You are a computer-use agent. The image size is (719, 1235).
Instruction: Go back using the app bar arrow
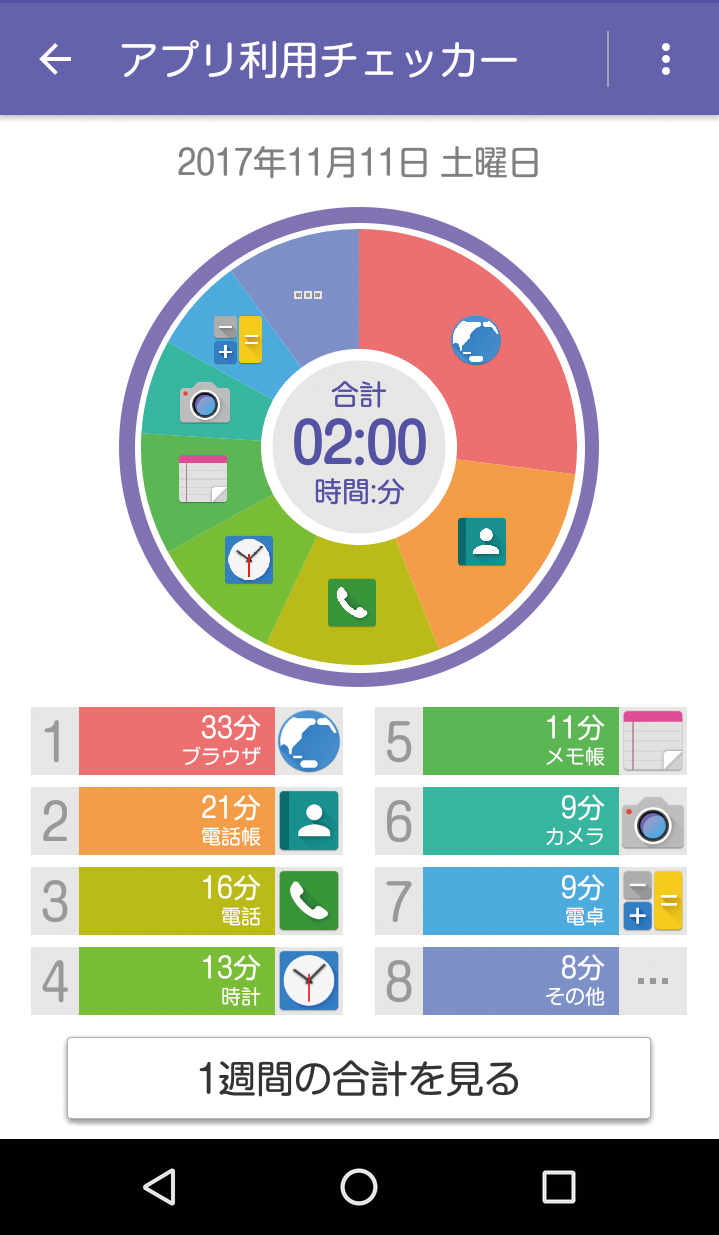click(x=56, y=59)
